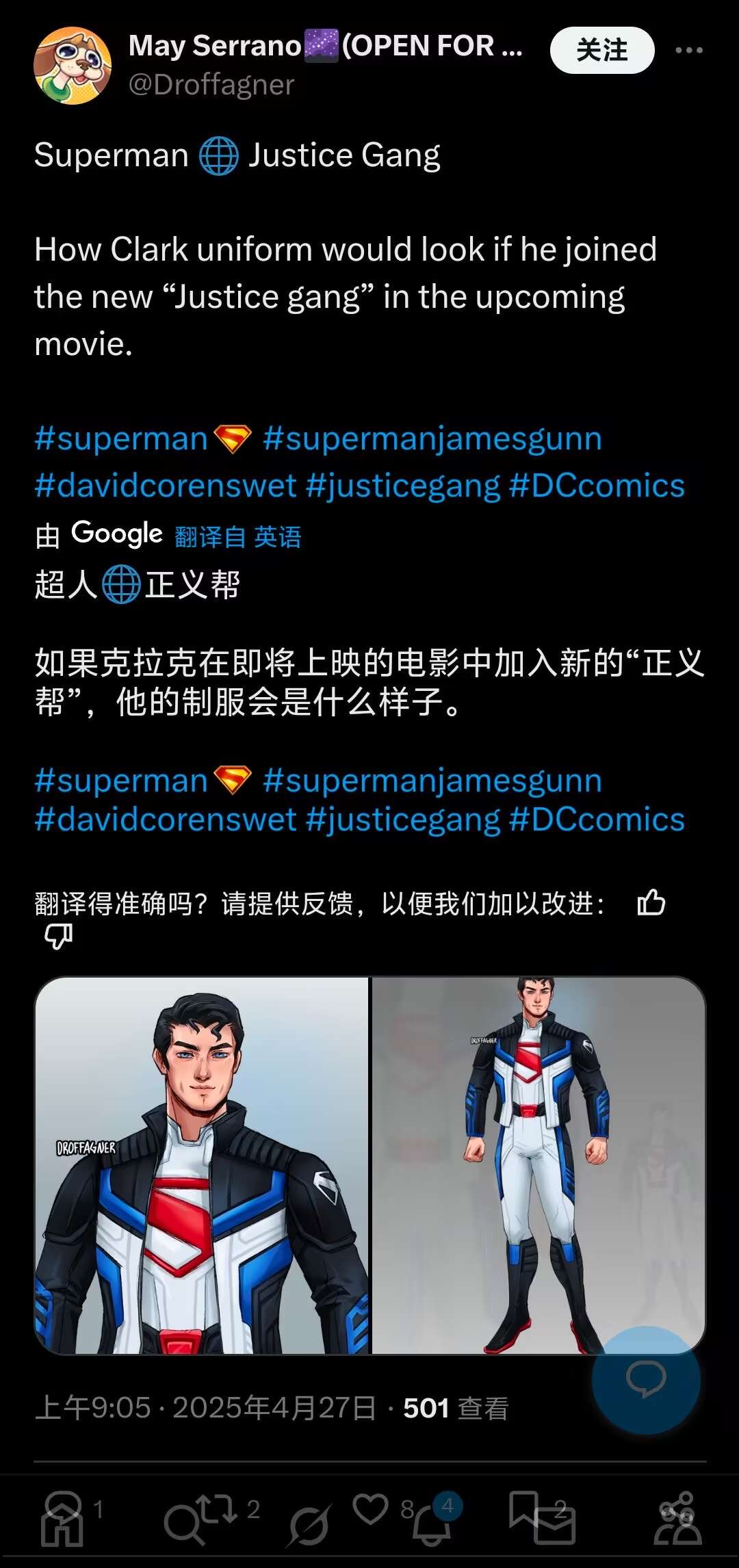Rate the translation with thumbs down
Viewport: 739px width, 1568px height.
[x=58, y=935]
